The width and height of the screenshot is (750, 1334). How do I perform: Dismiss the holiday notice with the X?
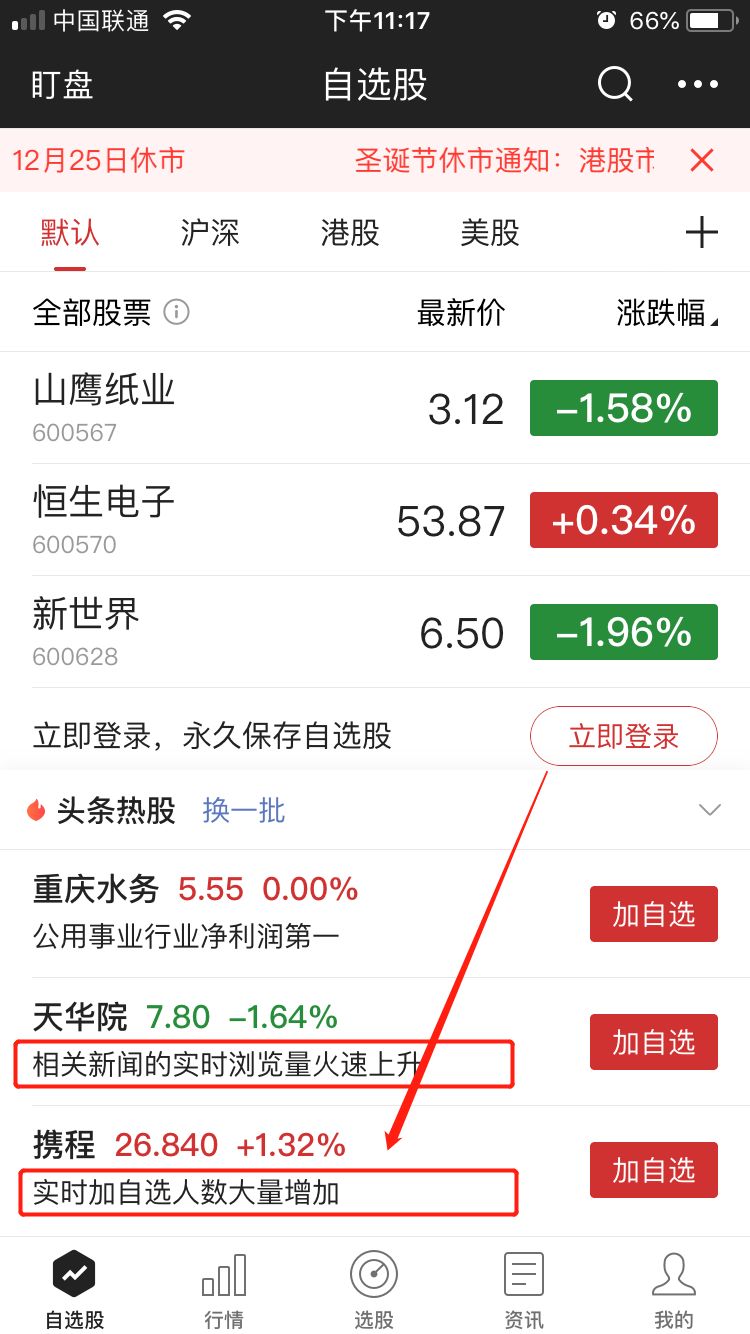click(x=701, y=159)
